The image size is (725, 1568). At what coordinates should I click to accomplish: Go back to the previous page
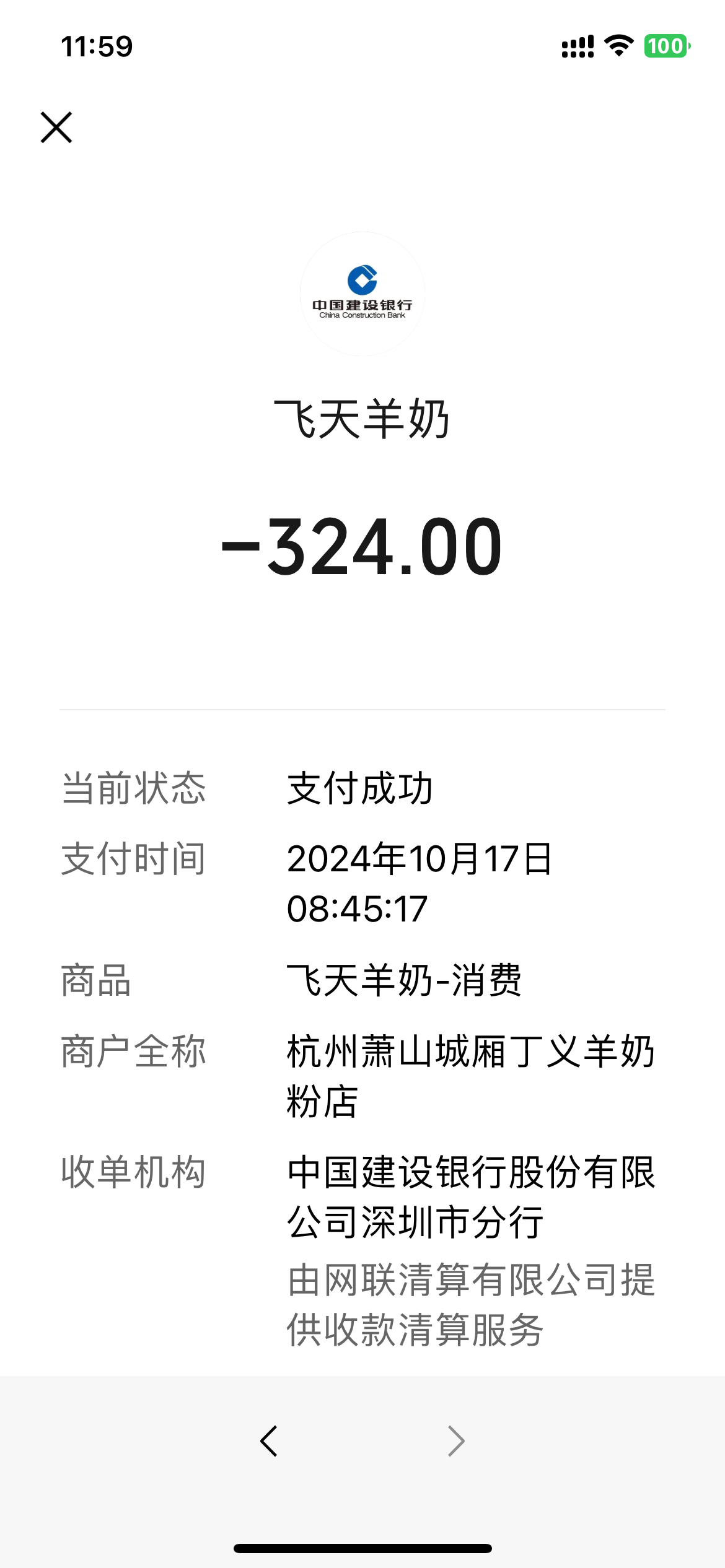pyautogui.click(x=269, y=1441)
